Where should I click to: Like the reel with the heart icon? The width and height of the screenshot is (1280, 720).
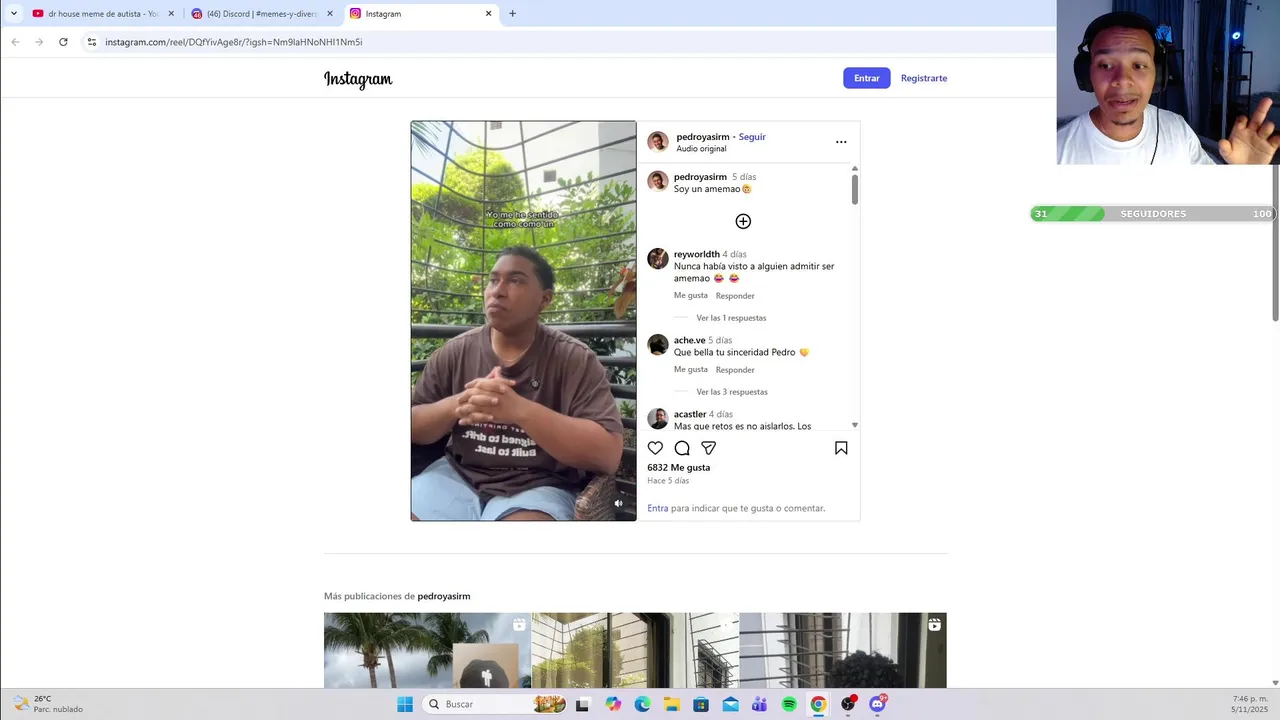(655, 448)
